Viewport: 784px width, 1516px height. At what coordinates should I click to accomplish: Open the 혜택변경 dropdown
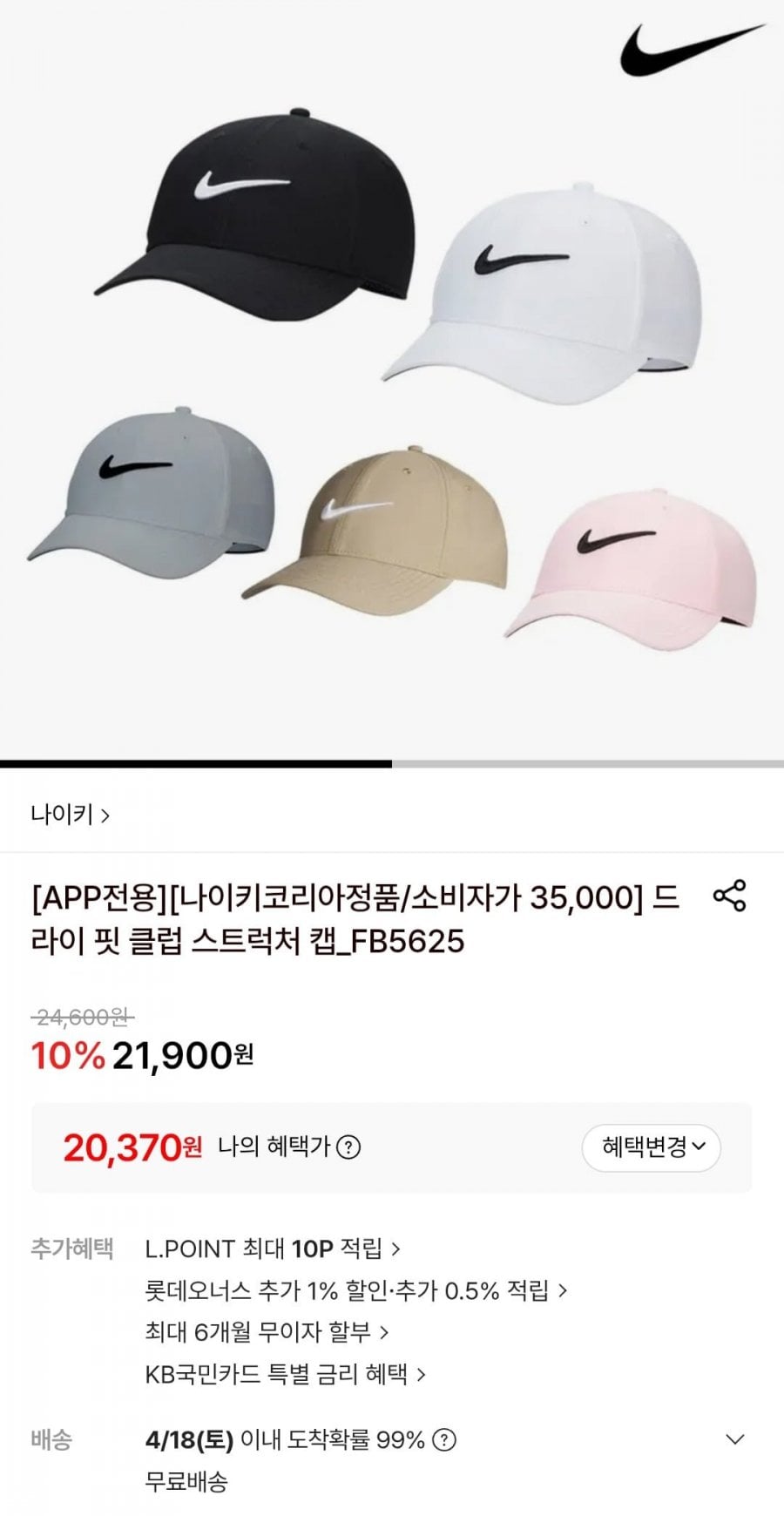pos(652,1147)
